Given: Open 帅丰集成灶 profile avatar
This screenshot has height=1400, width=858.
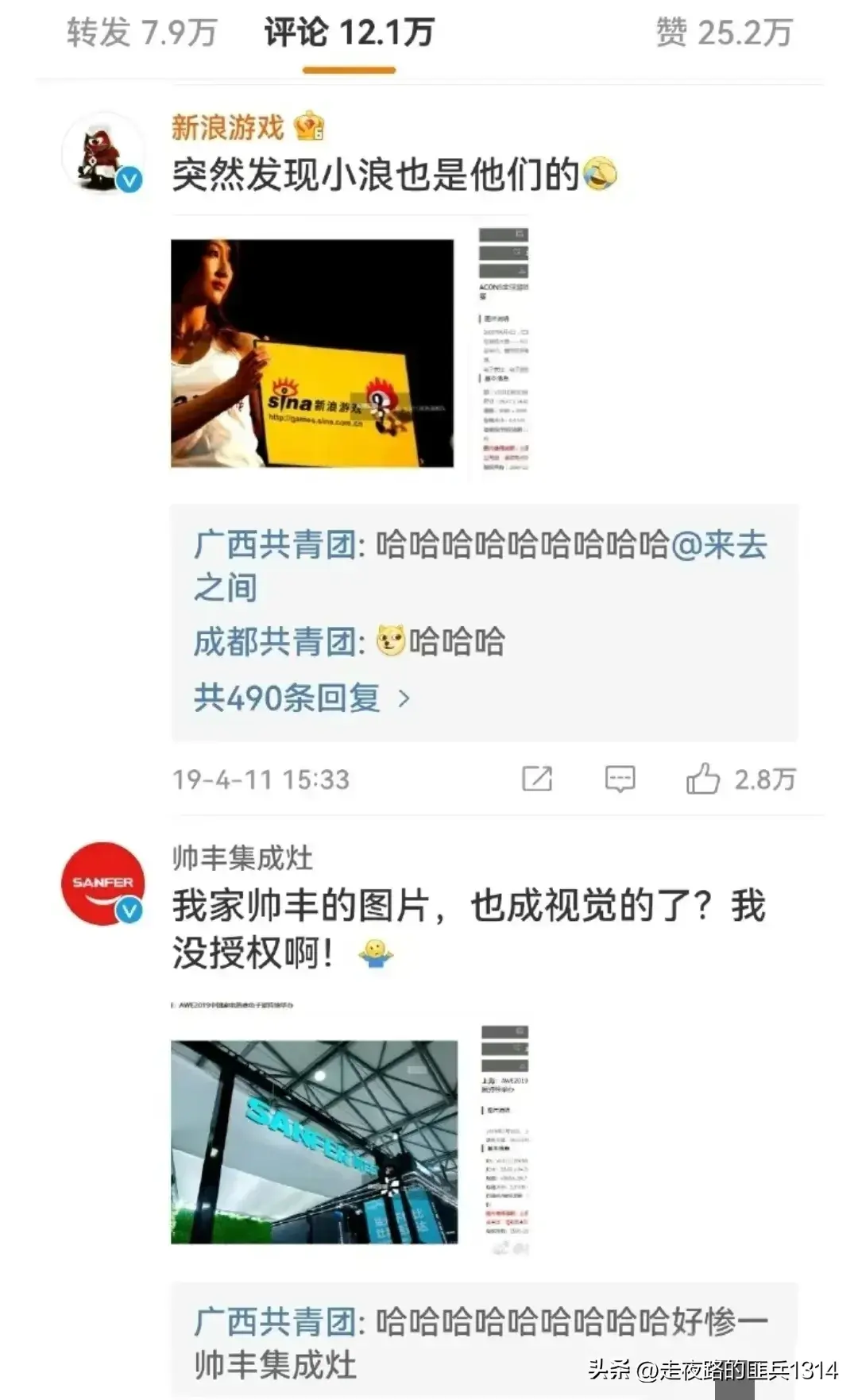Looking at the screenshot, I should 103,884.
